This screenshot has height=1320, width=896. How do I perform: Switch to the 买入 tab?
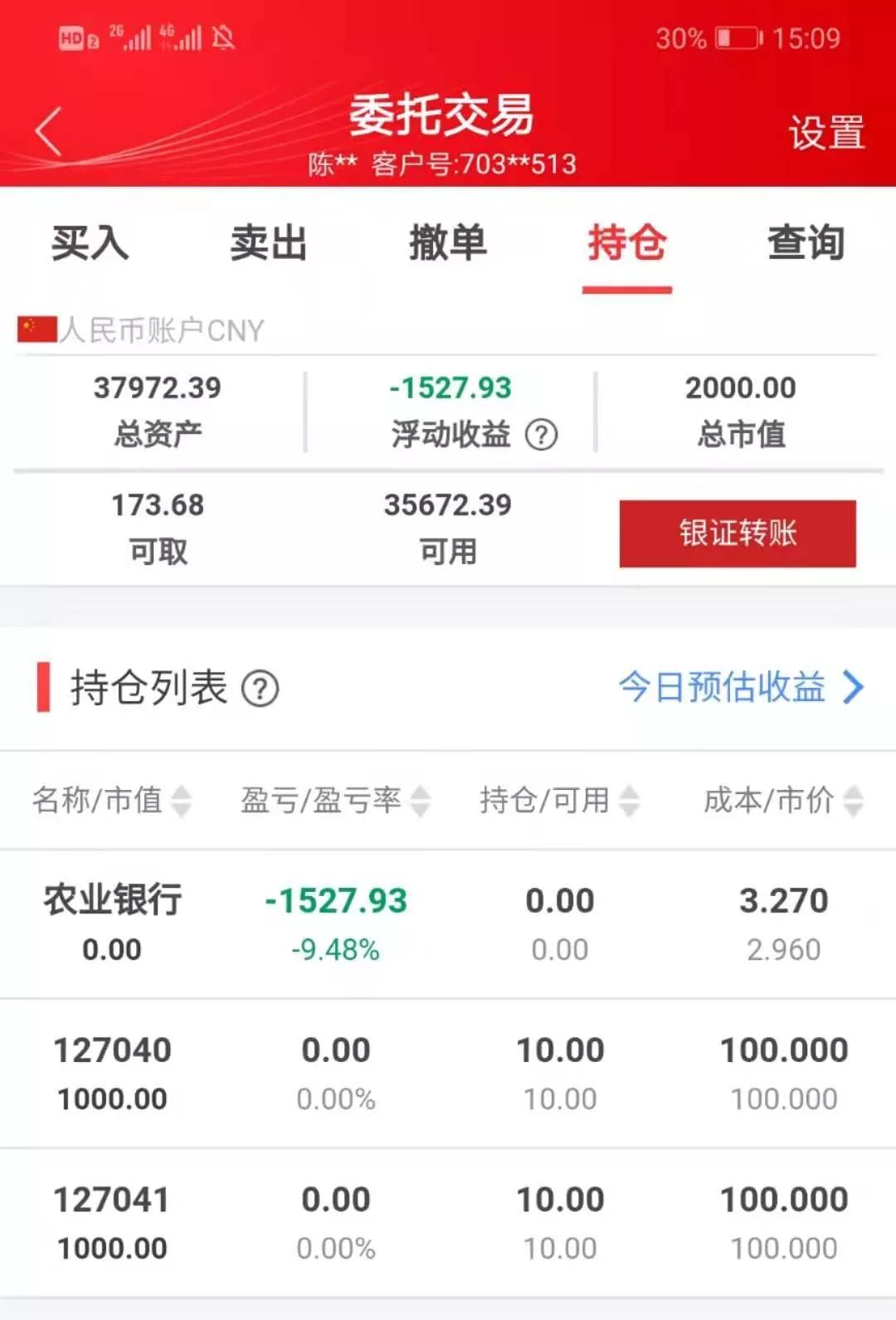(x=91, y=243)
